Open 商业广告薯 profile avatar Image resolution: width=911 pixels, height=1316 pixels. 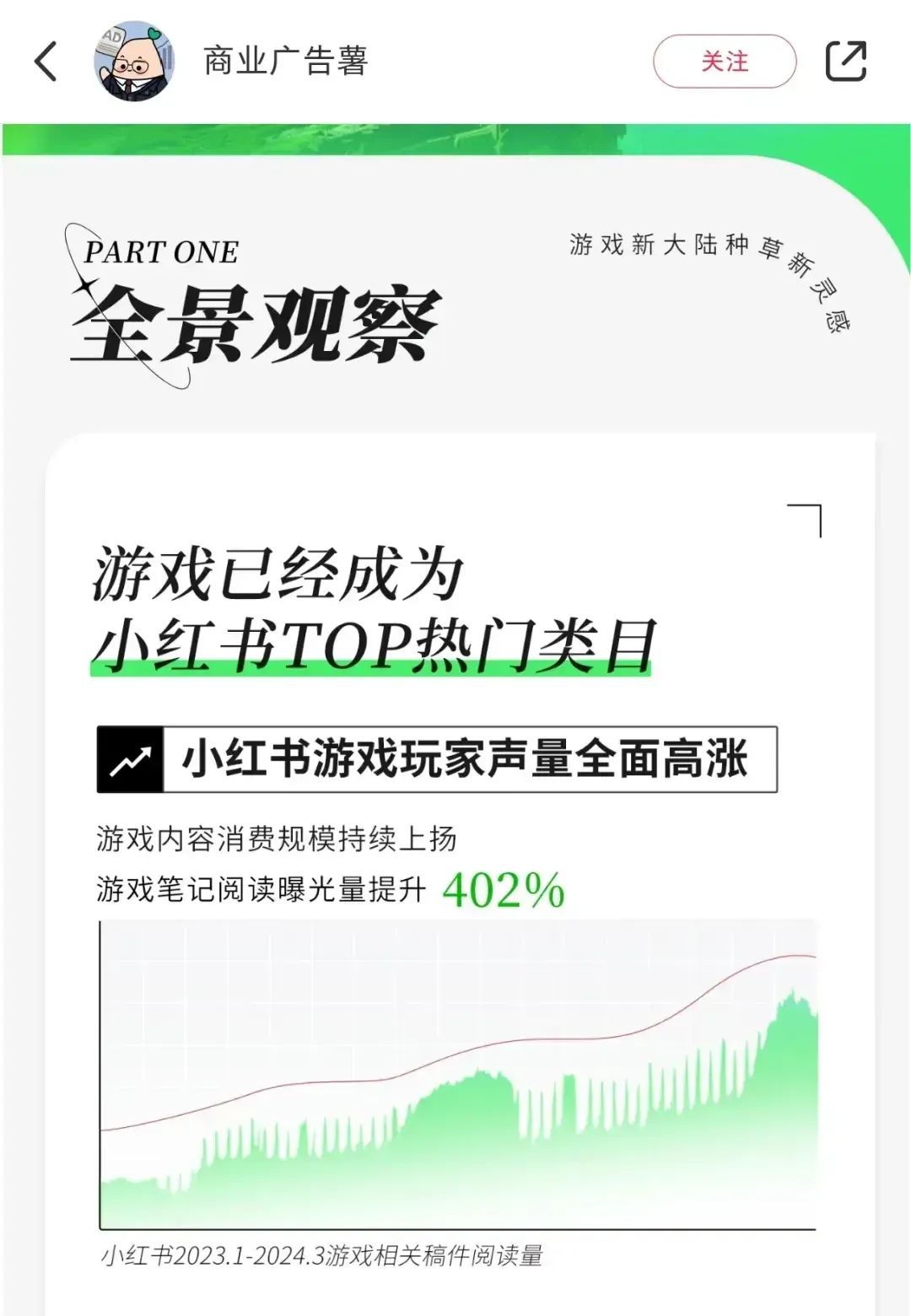(134, 62)
